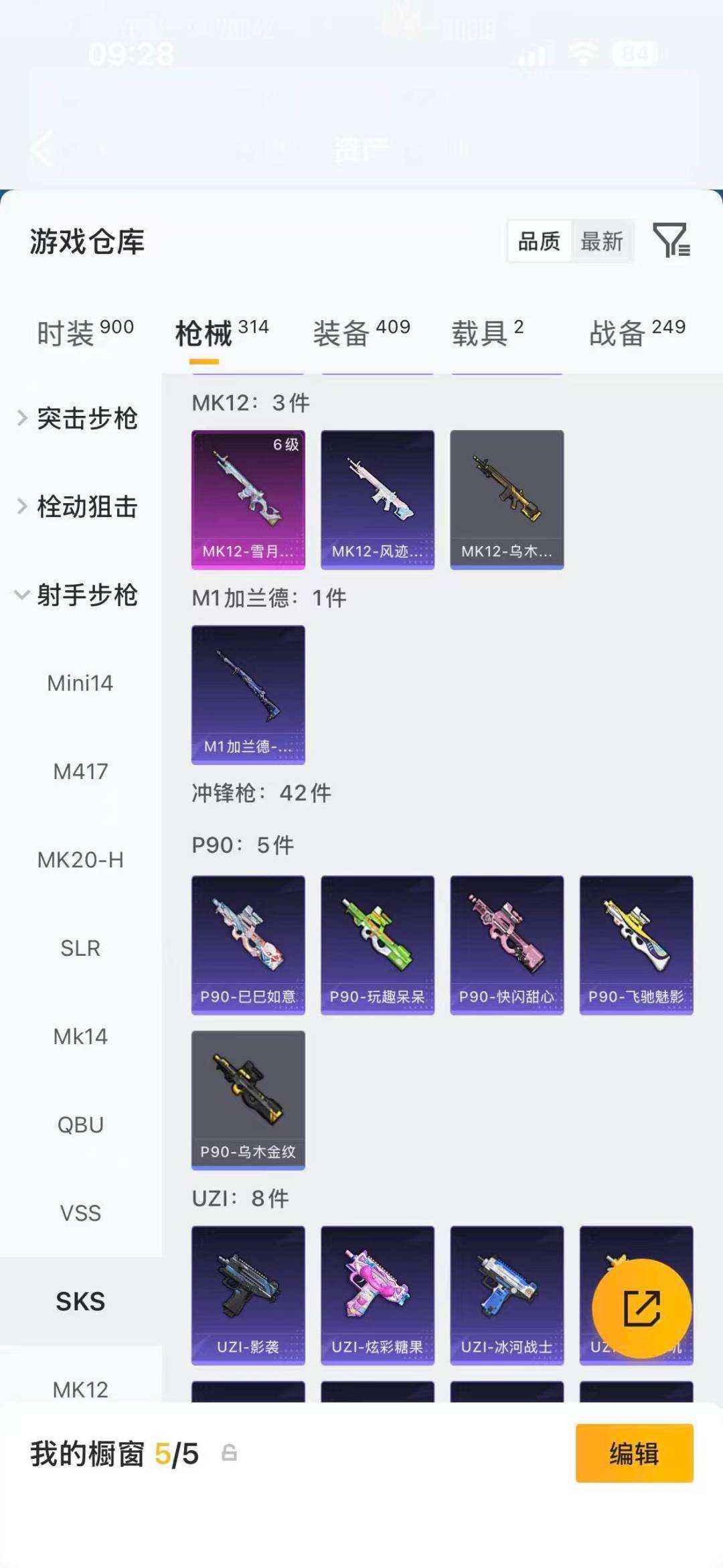Click the lock icon beside 我的橱窗

(230, 1455)
